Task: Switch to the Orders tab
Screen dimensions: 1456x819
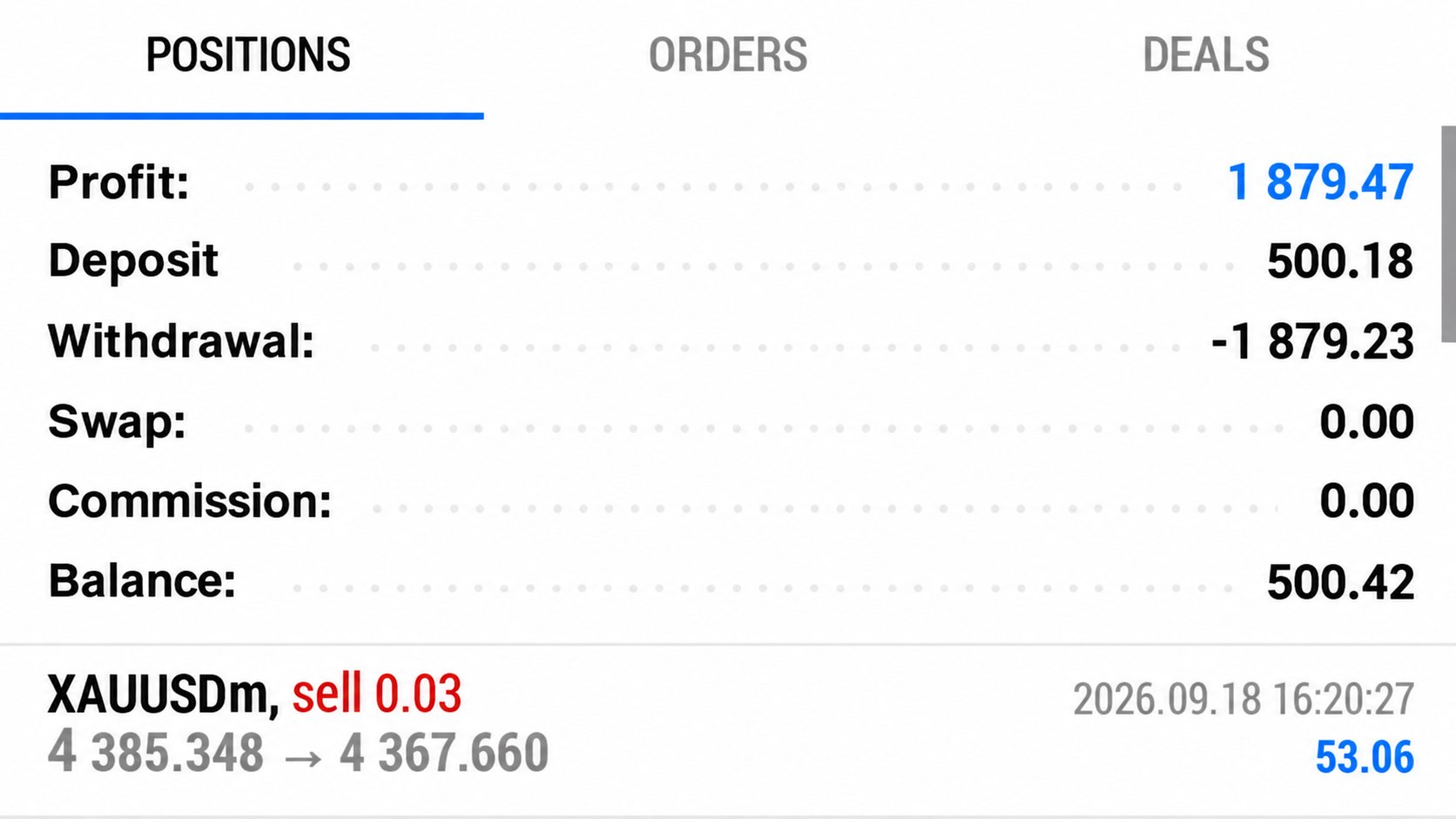Action: click(728, 56)
